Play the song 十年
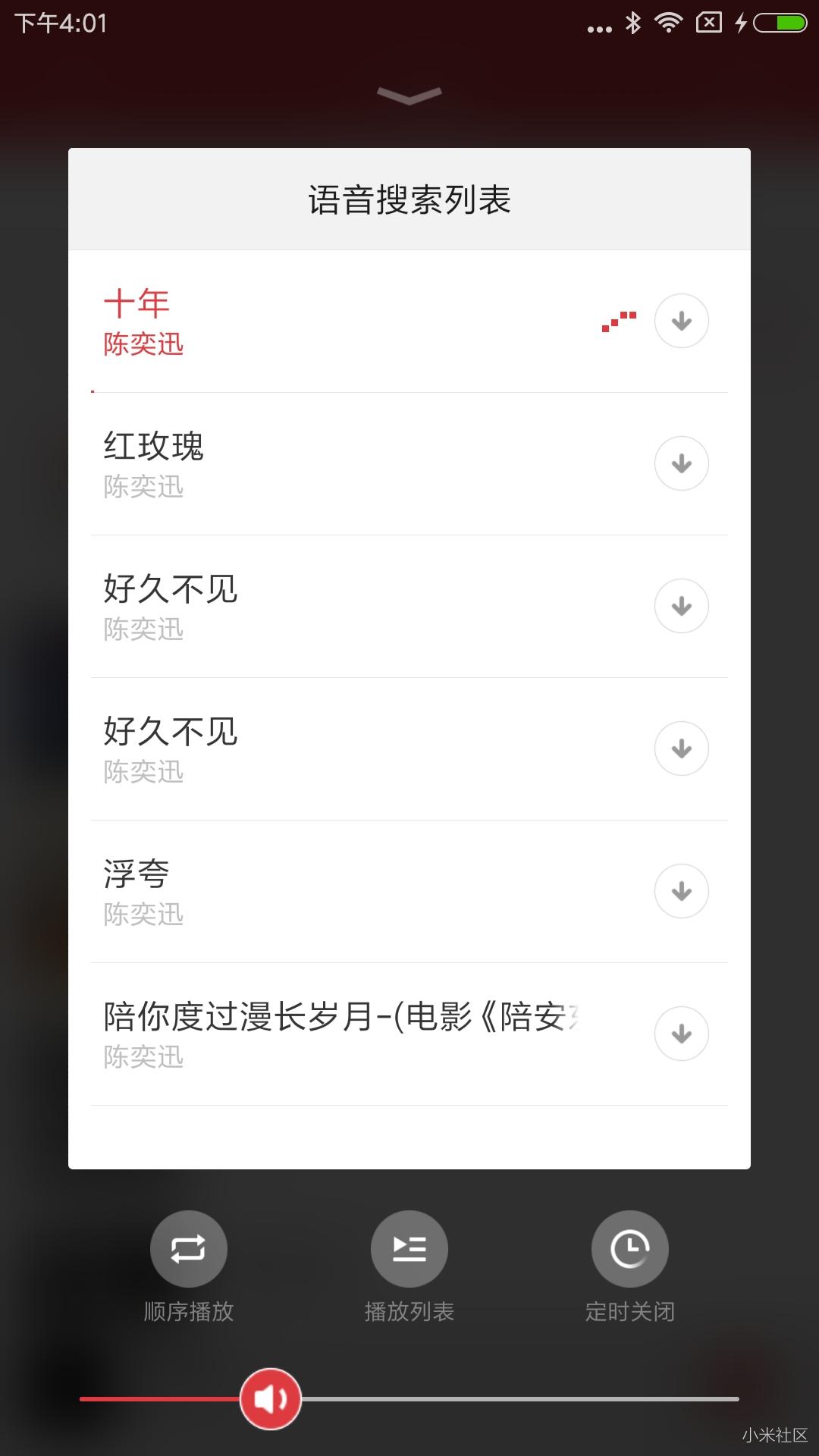Screen dimensions: 819x1456 click(x=303, y=322)
